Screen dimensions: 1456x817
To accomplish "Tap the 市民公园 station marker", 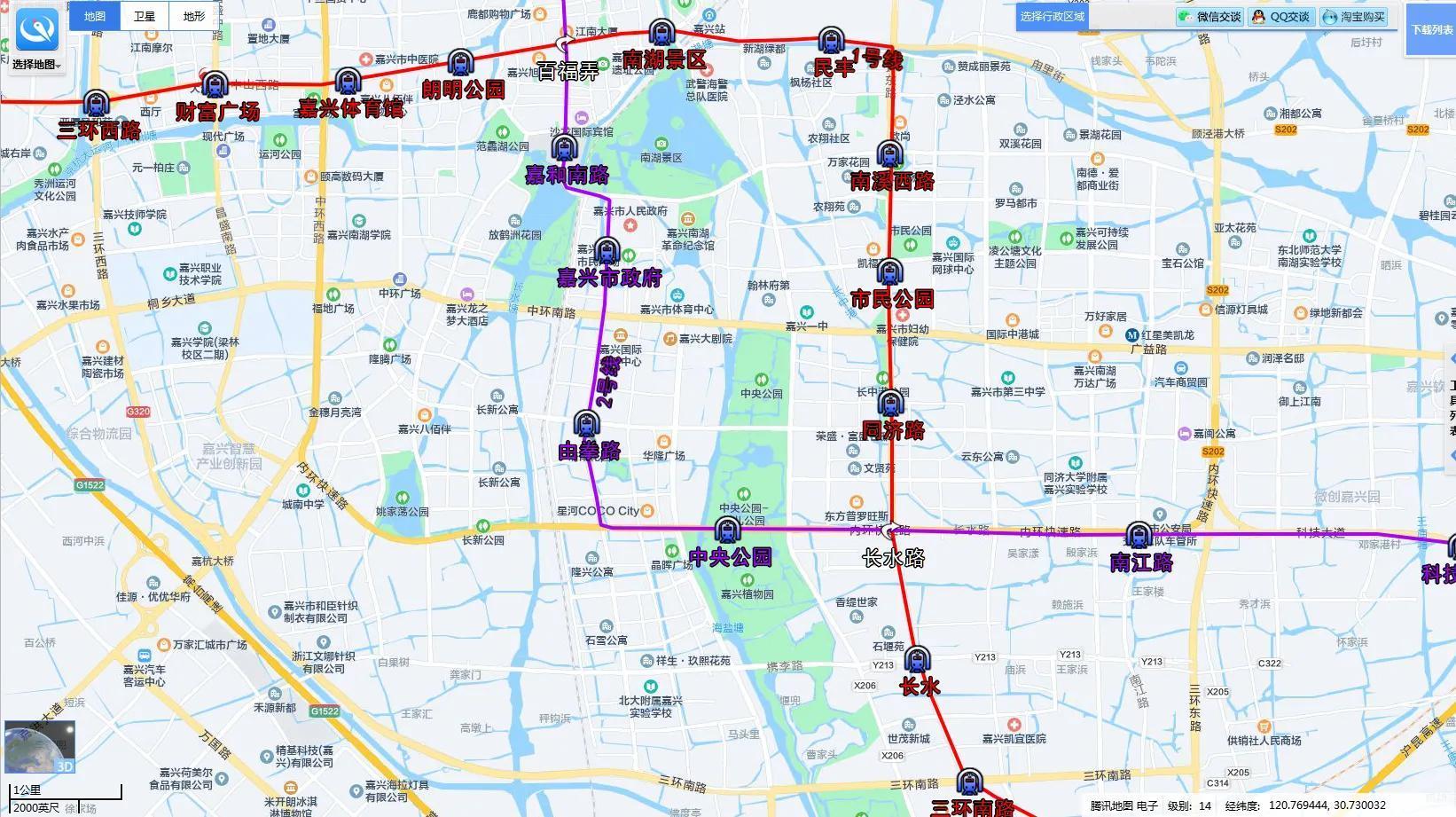I will point(889,273).
